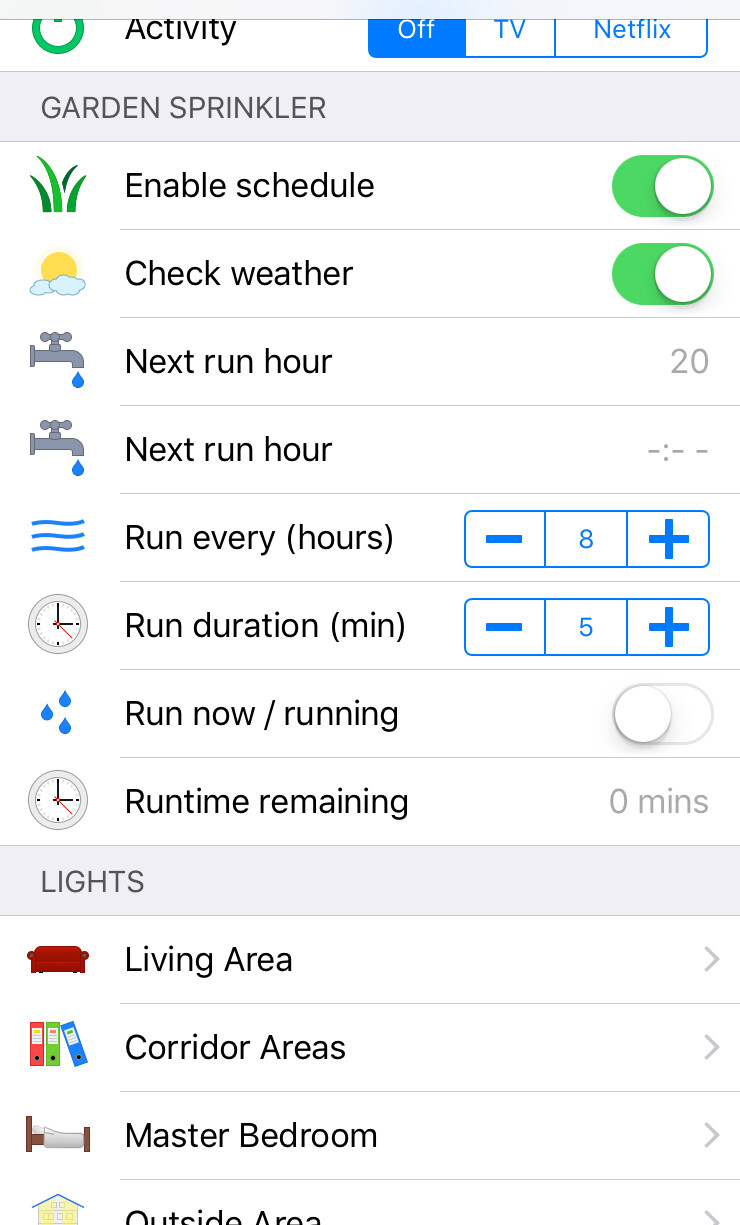Switch Activity to Netflix
740x1225 pixels.
632,32
